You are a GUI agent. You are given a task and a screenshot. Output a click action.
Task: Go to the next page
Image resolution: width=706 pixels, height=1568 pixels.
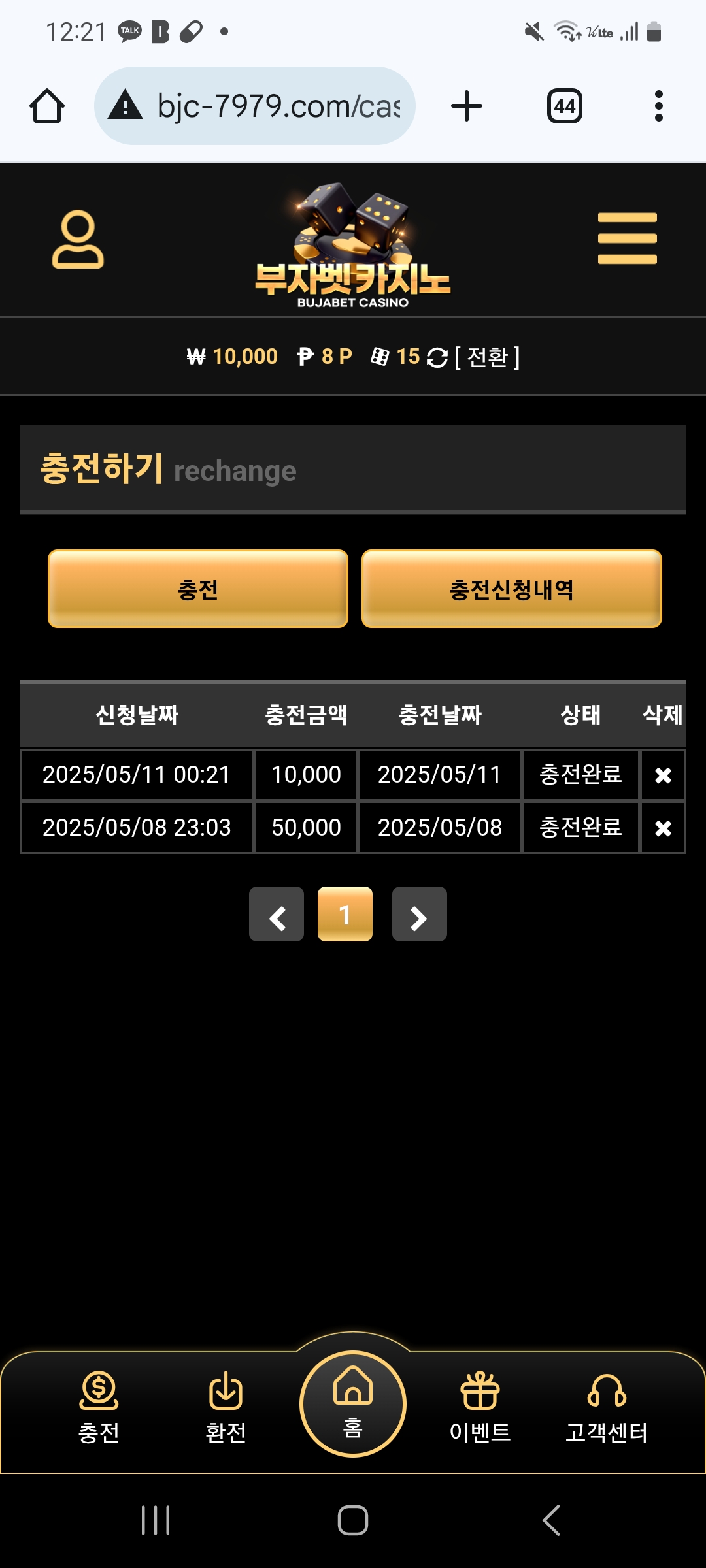(419, 915)
